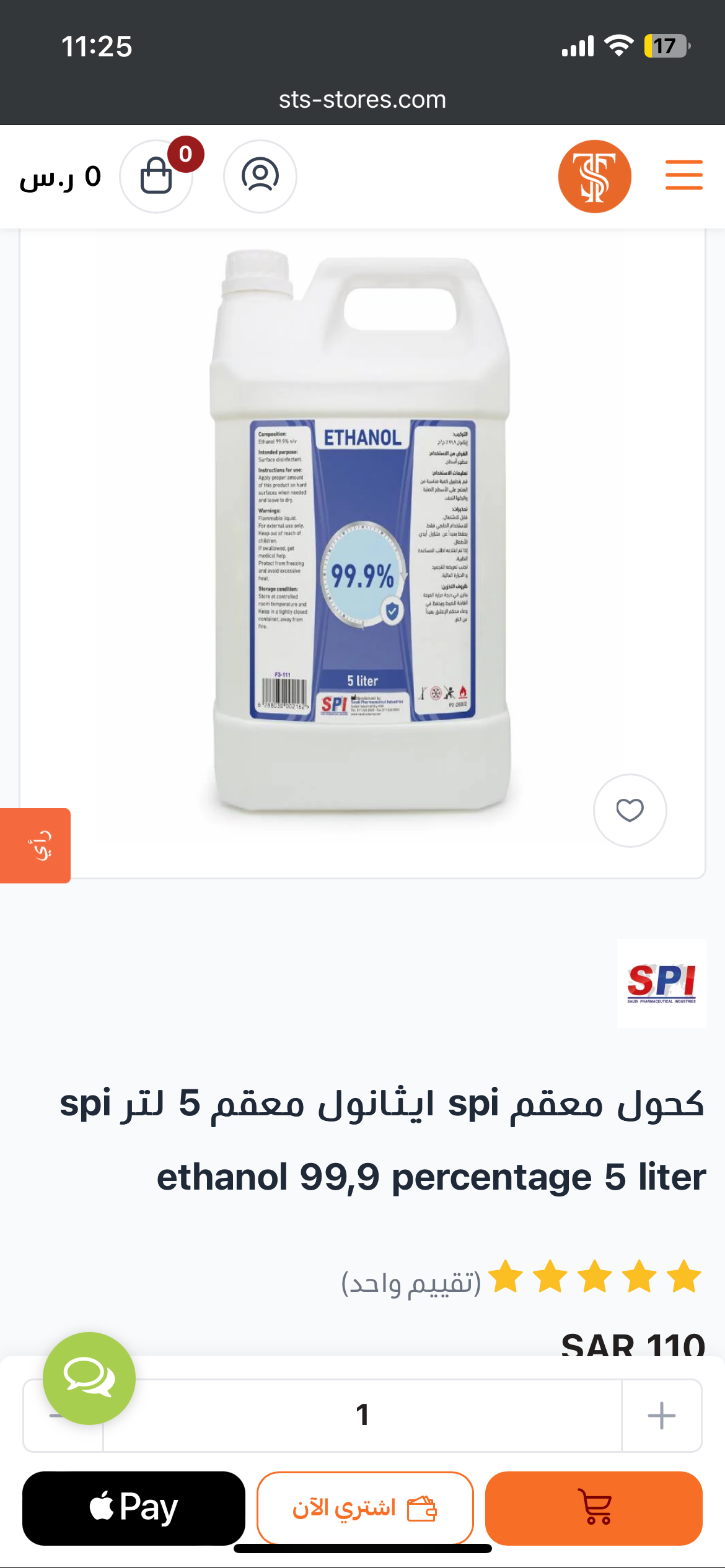Viewport: 725px width, 1568px height.
Task: Increase quantity with the plus button
Action: pyautogui.click(x=661, y=1416)
